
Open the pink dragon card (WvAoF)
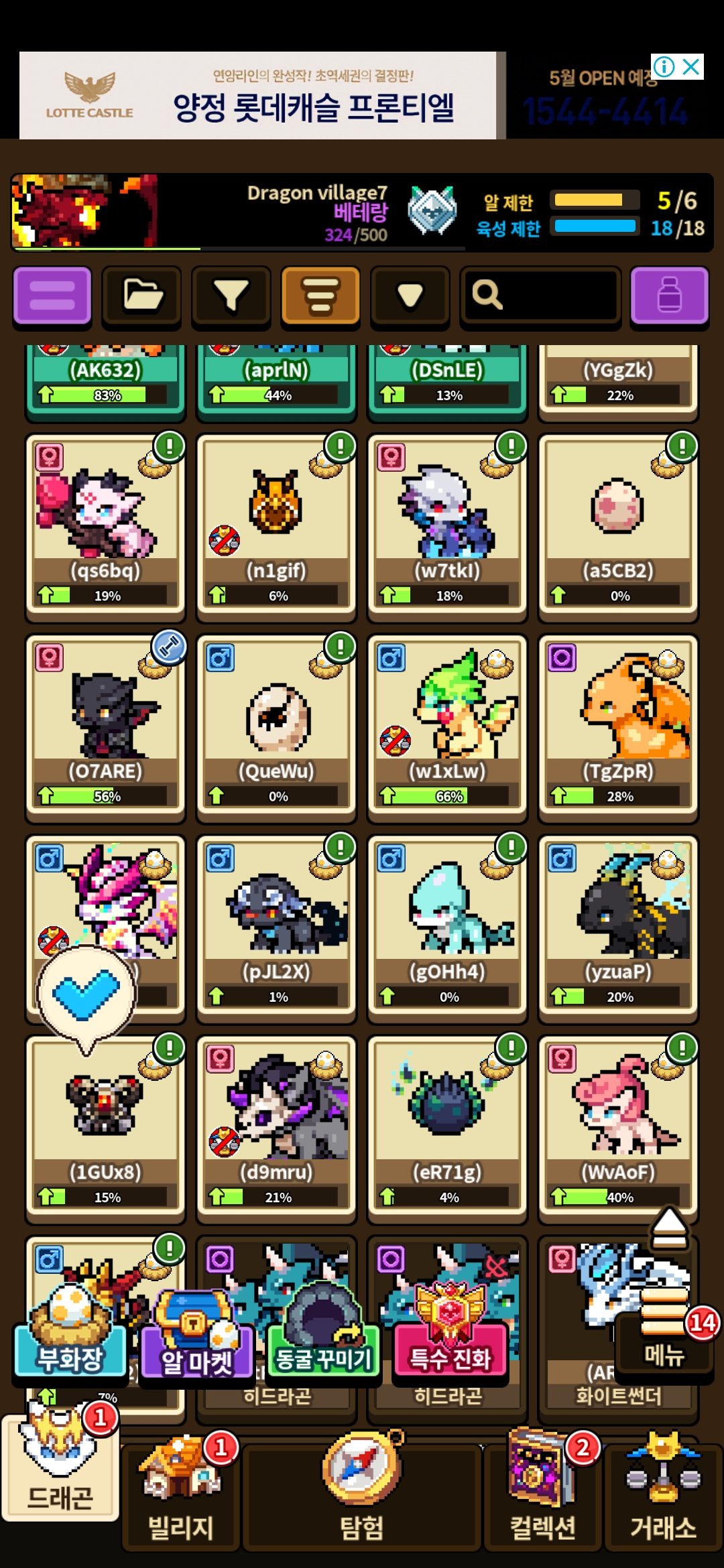click(618, 1122)
